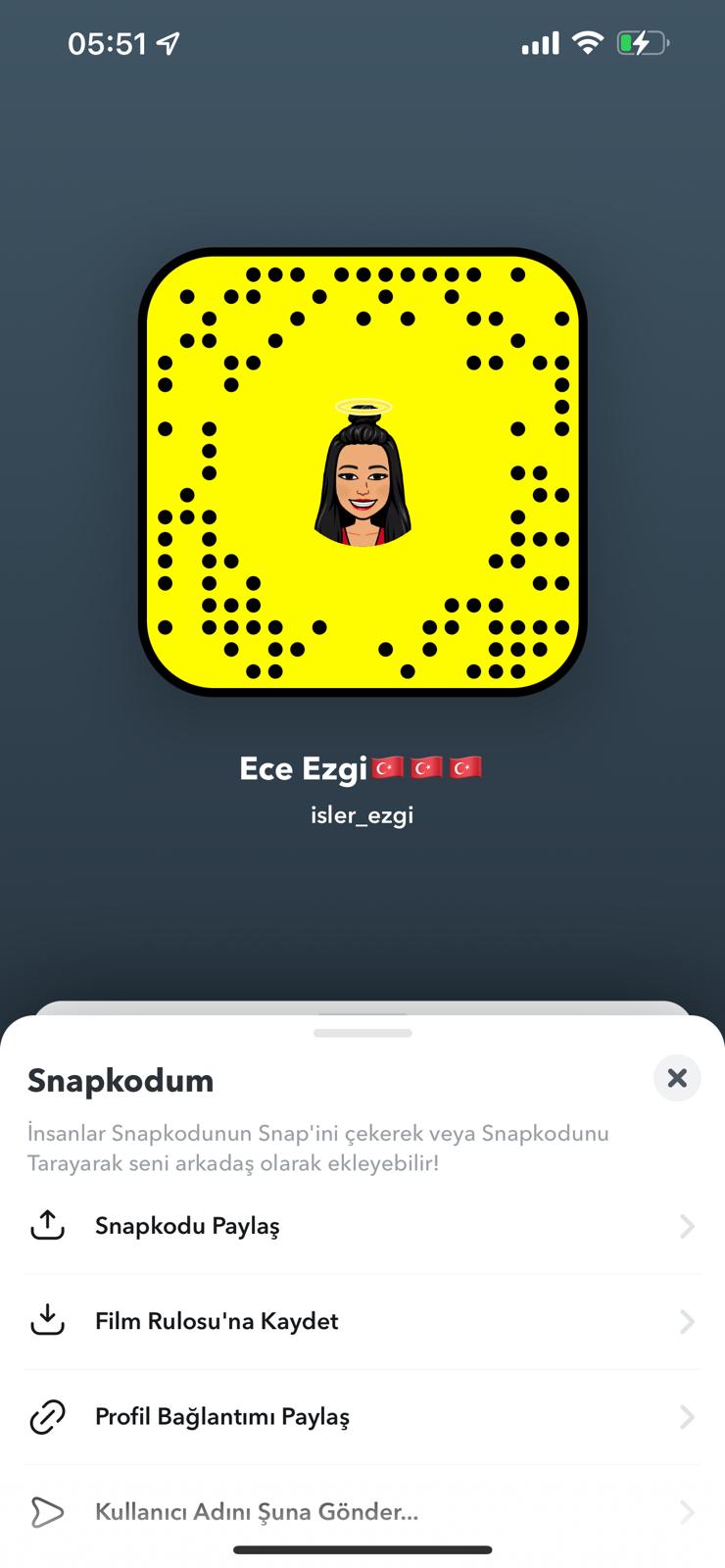
Task: Select Film Rulosu'na Kaydet
Action: point(362,1321)
